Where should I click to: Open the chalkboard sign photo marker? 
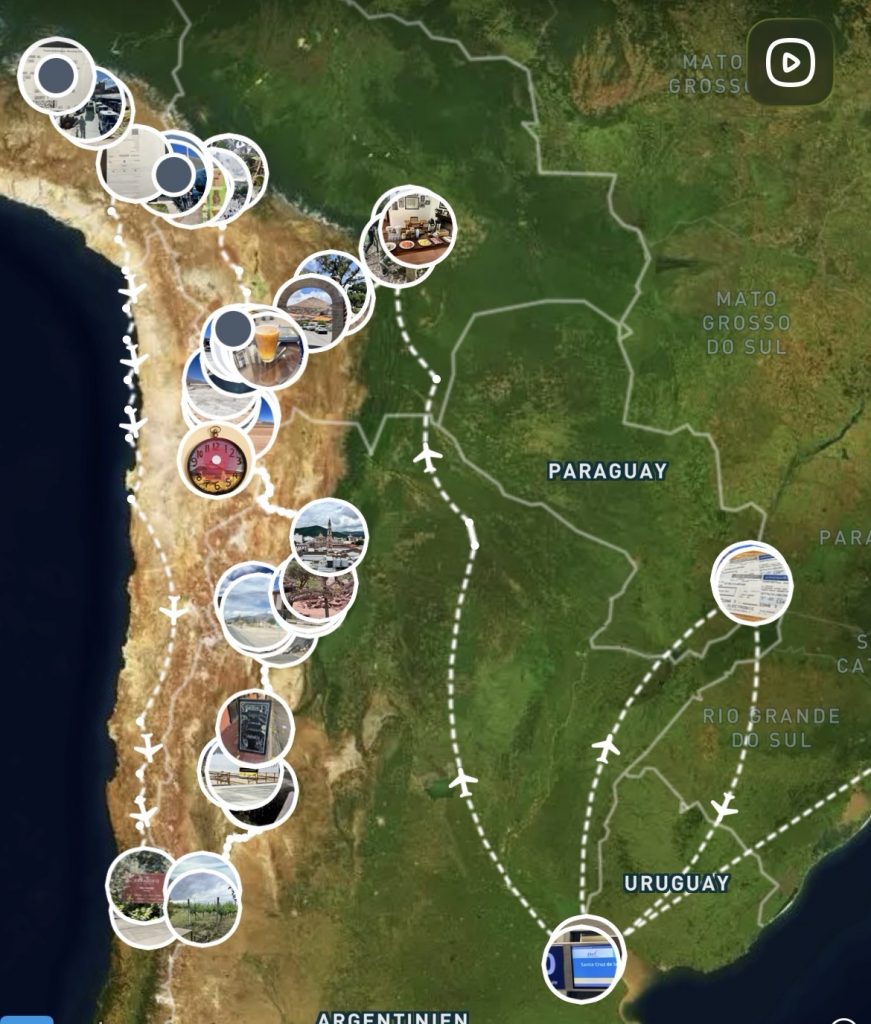tap(255, 727)
